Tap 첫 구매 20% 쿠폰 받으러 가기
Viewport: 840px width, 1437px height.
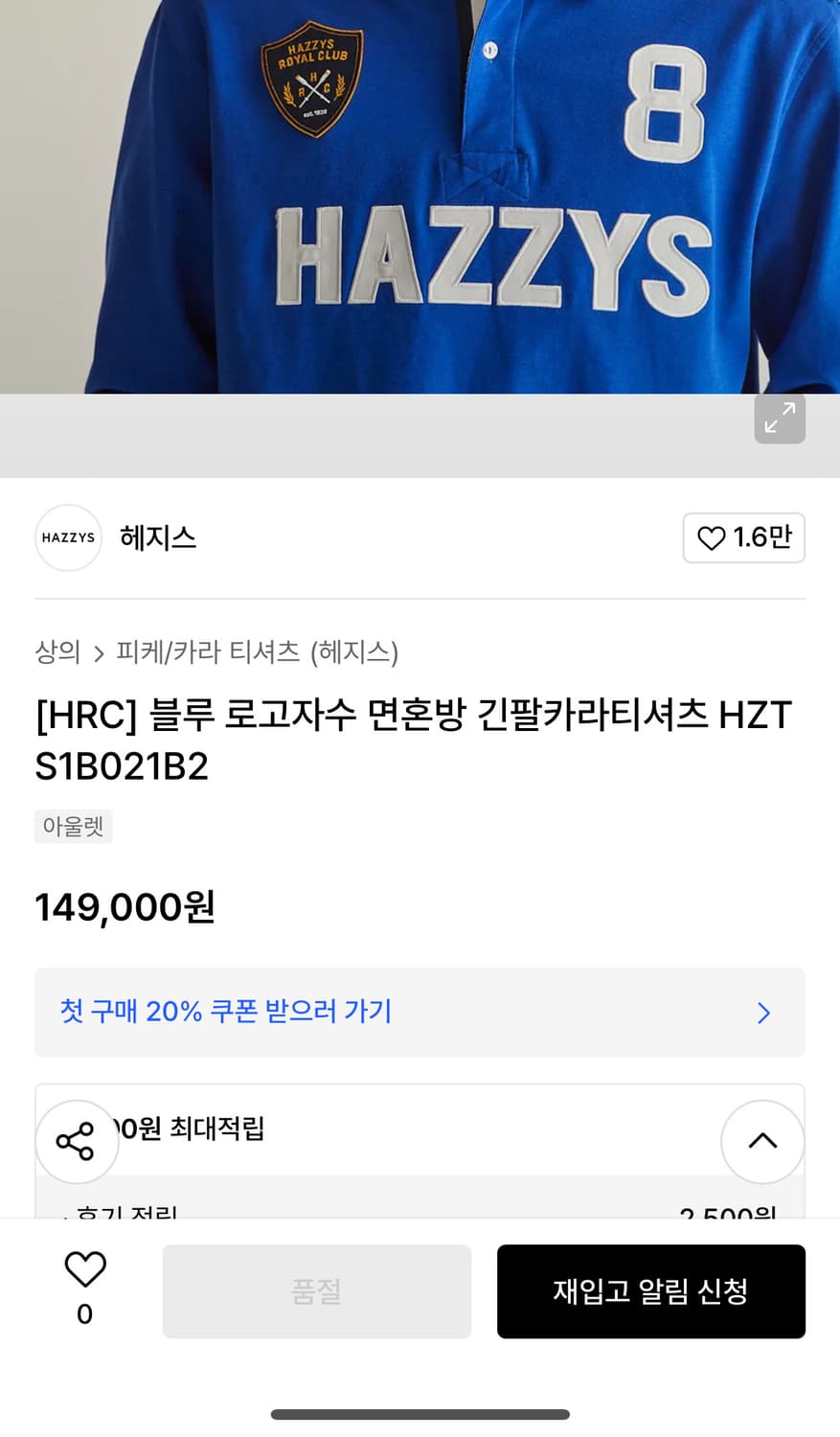225,1012
